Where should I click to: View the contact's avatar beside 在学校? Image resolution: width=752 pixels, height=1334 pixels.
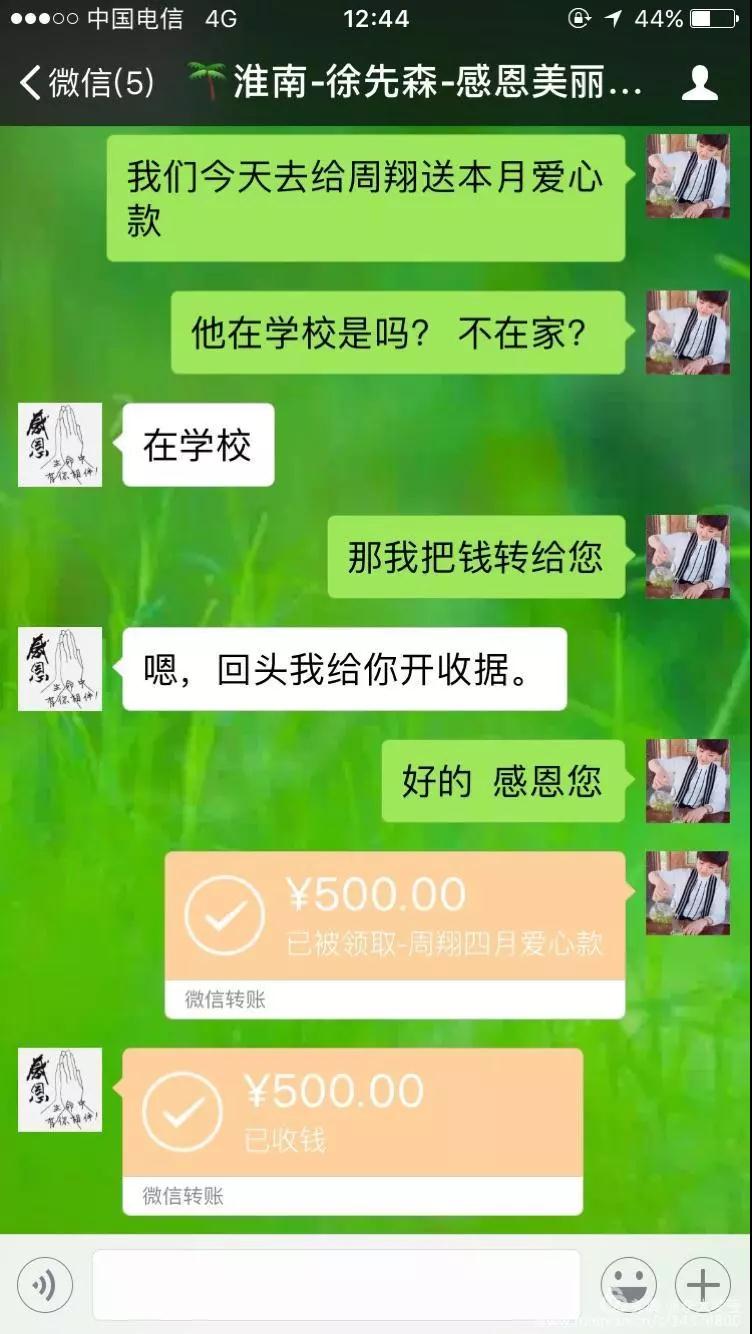[60, 445]
